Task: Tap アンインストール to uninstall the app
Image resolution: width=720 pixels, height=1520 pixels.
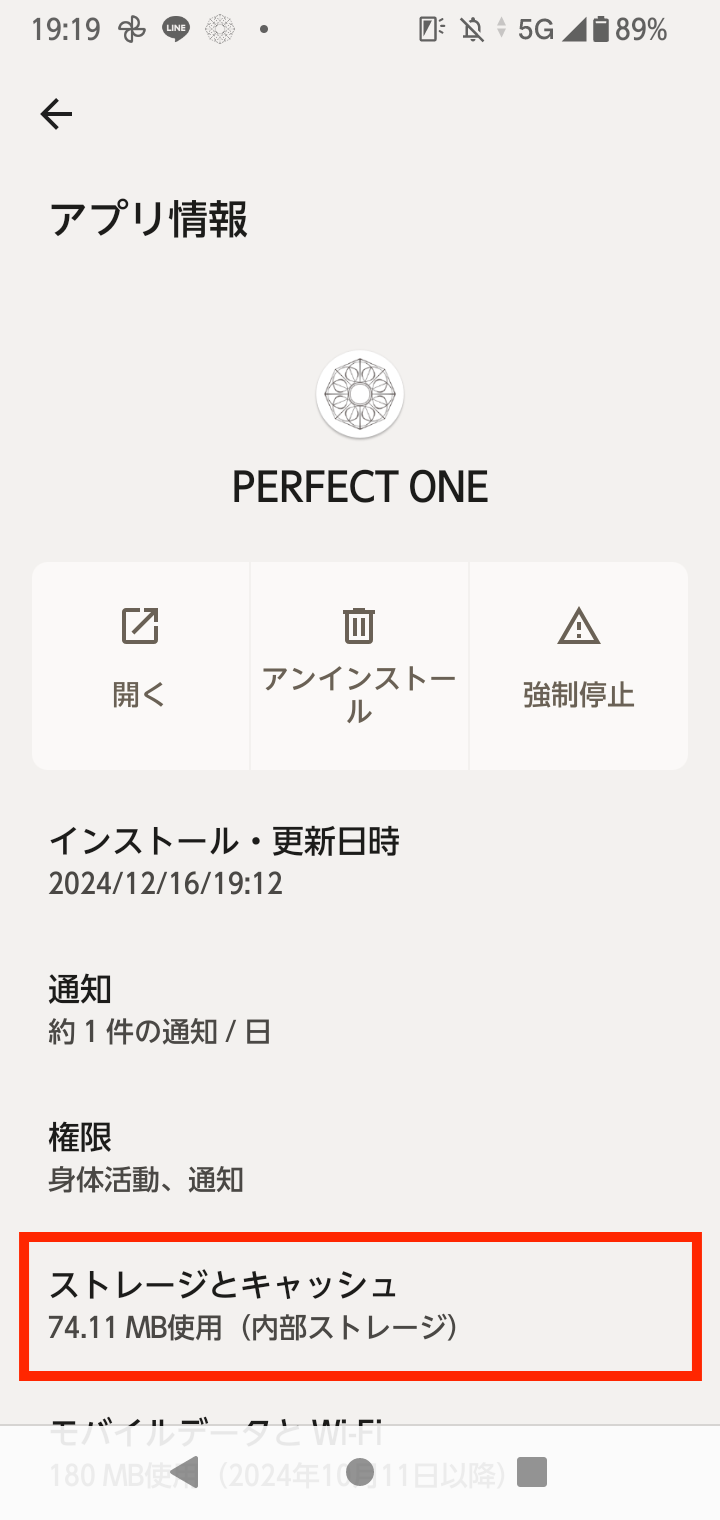Action: (359, 665)
